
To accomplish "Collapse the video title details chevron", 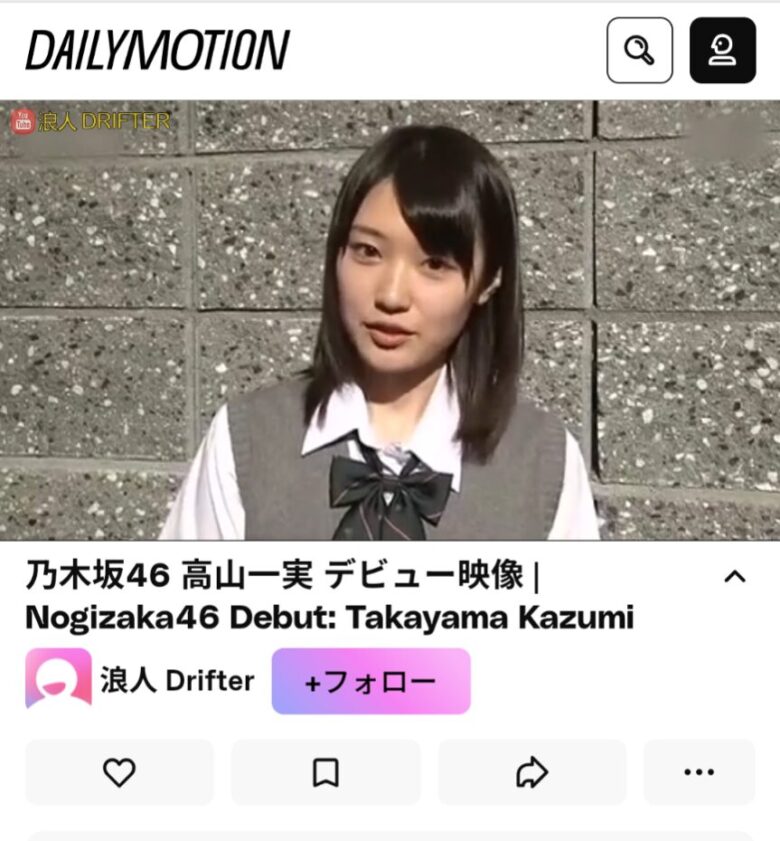I will [734, 576].
